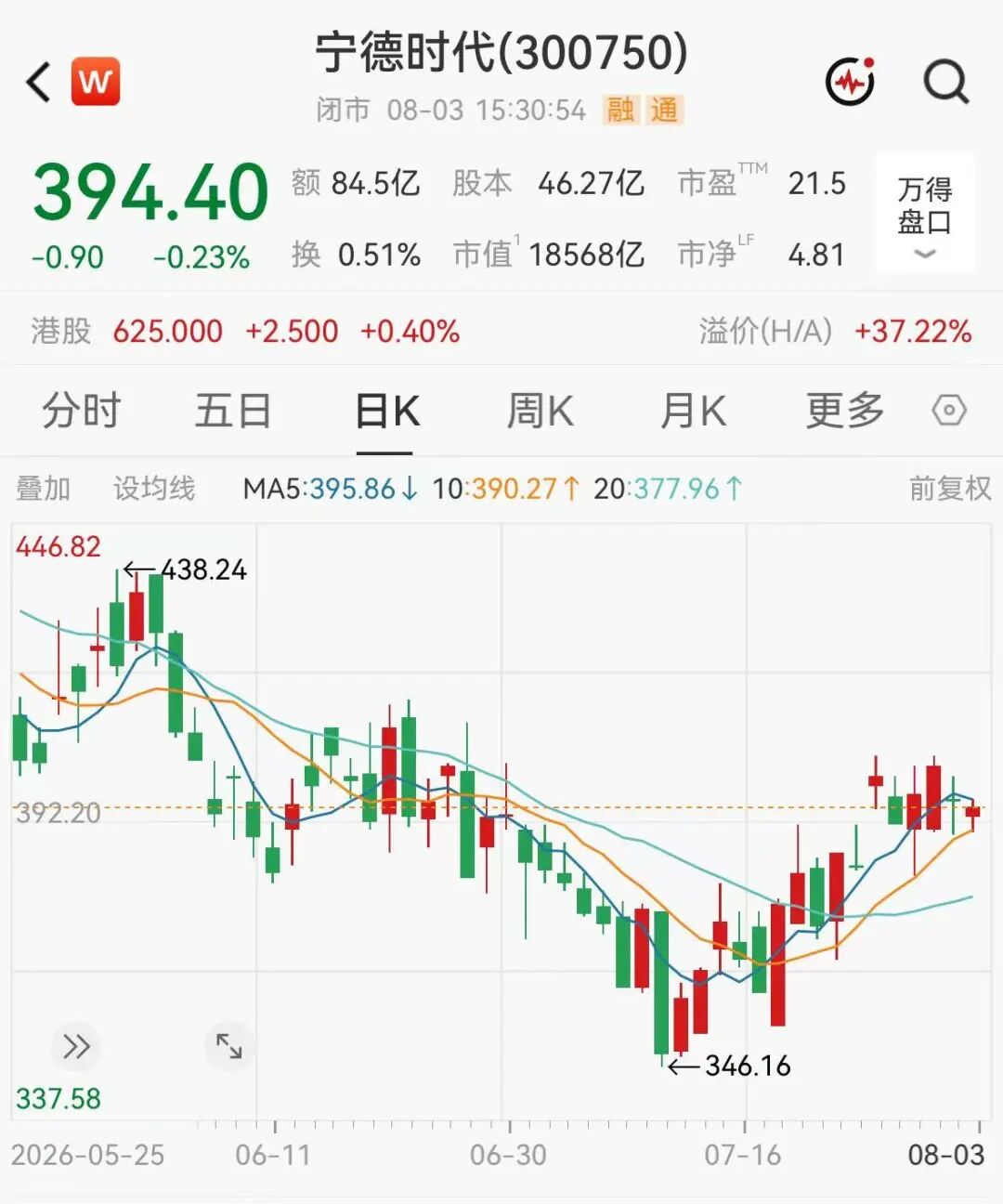The width and height of the screenshot is (1003, 1204).
Task: Select the 日K chart tab
Action: (x=386, y=411)
